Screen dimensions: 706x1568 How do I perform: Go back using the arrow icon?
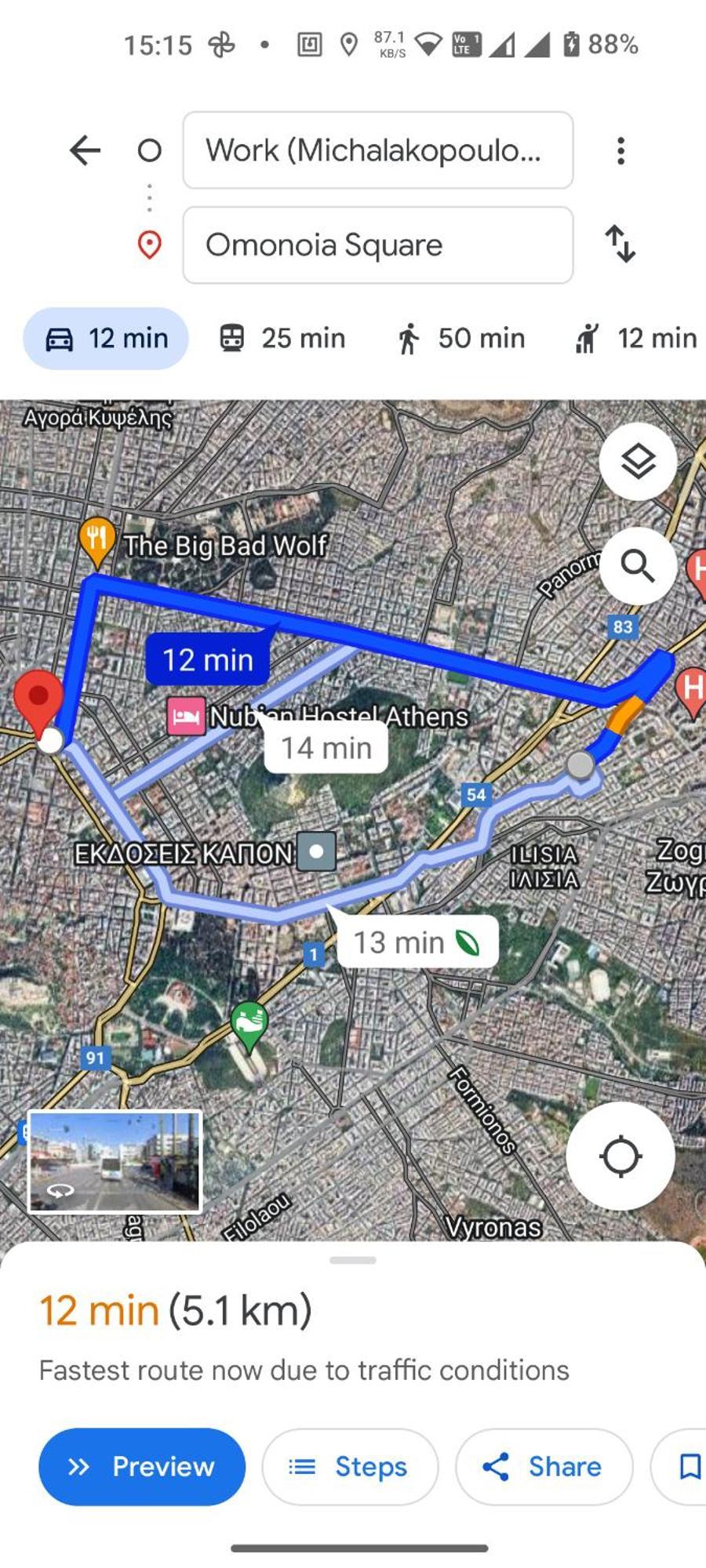tap(85, 151)
